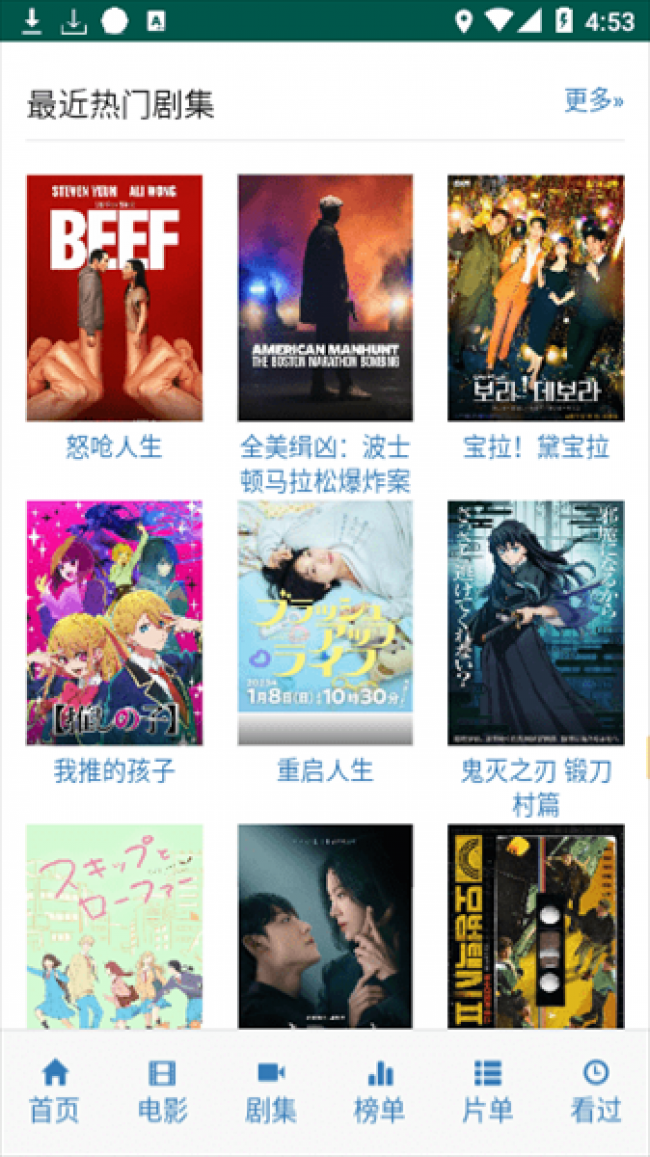Open the 片单 playlist tab
650x1157 pixels.
click(x=487, y=1091)
